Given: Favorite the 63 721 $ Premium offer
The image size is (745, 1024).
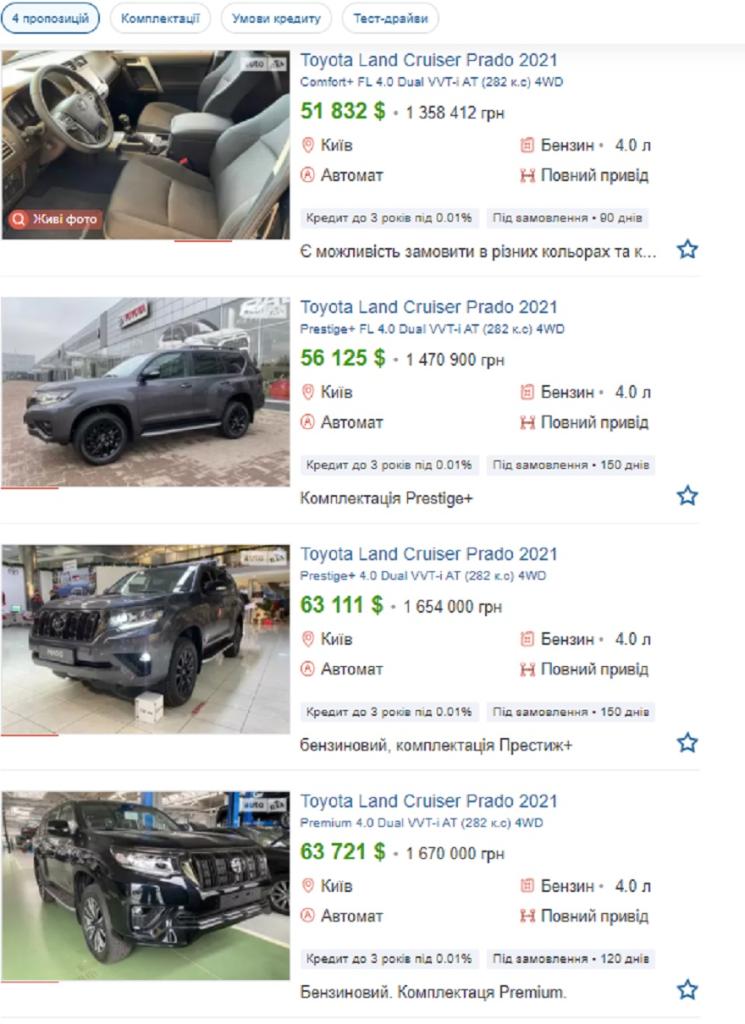Looking at the screenshot, I should click(687, 990).
